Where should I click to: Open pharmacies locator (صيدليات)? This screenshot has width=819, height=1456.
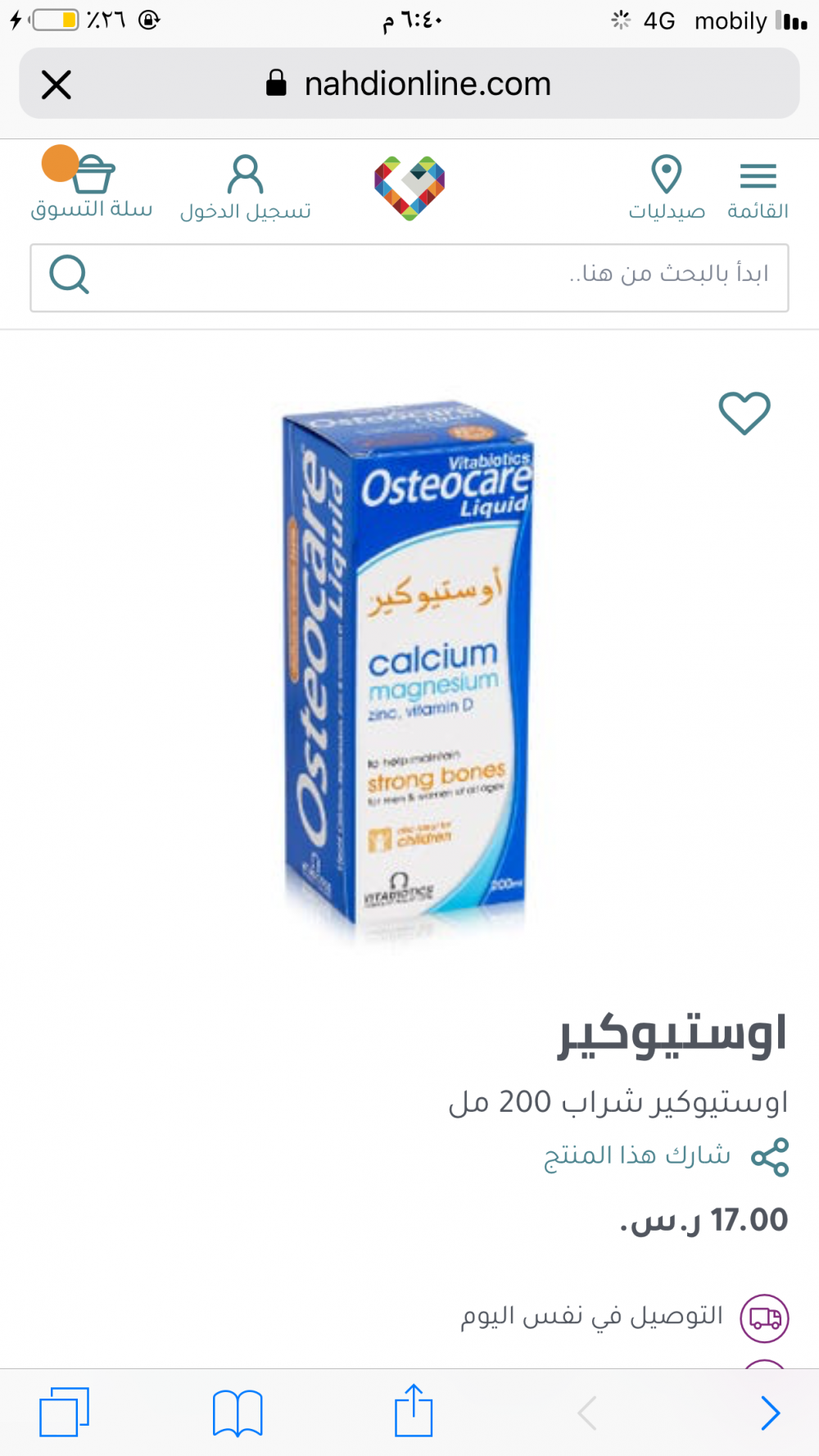coord(667,188)
